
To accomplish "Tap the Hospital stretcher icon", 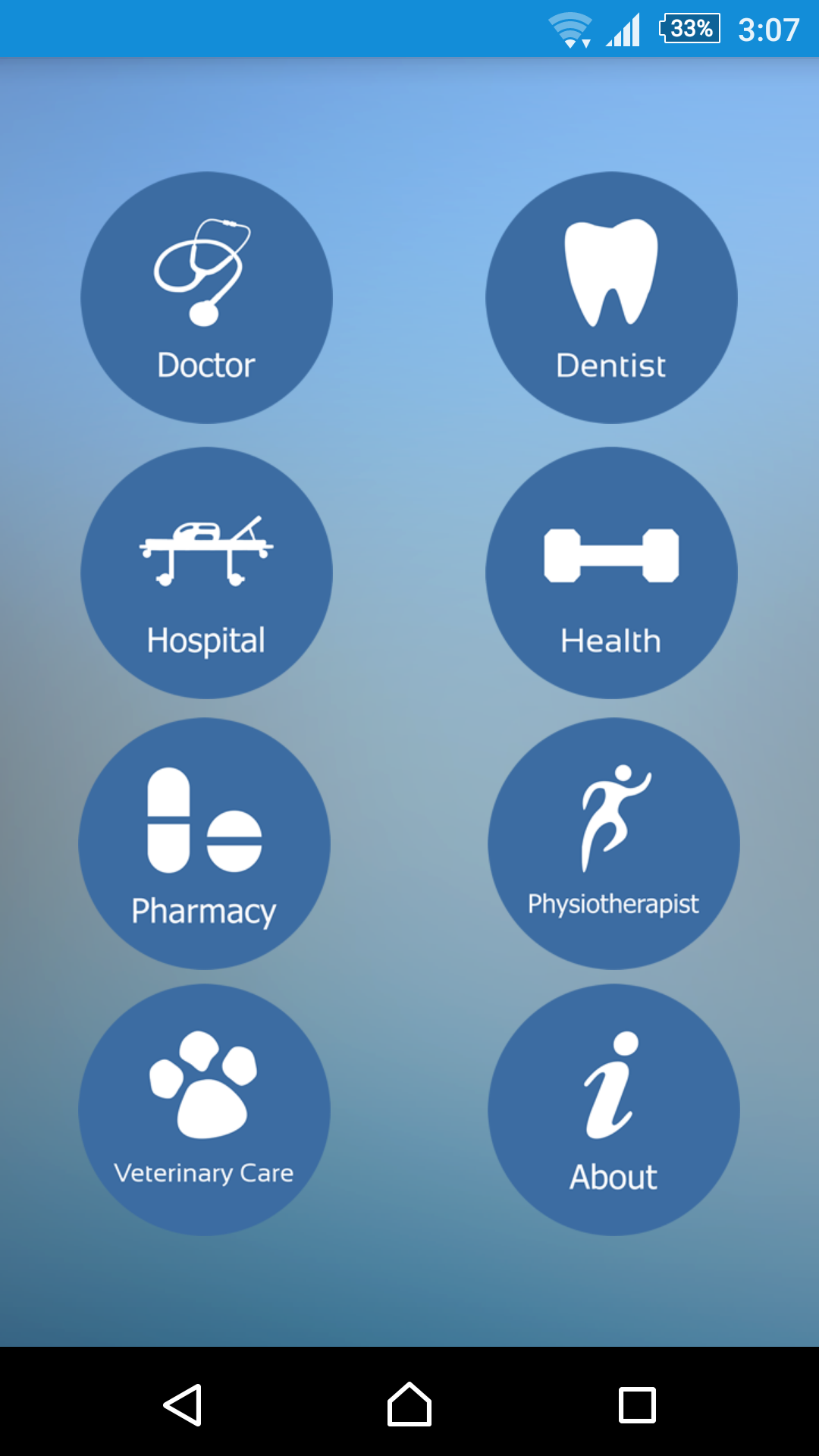I will pyautogui.click(x=205, y=550).
